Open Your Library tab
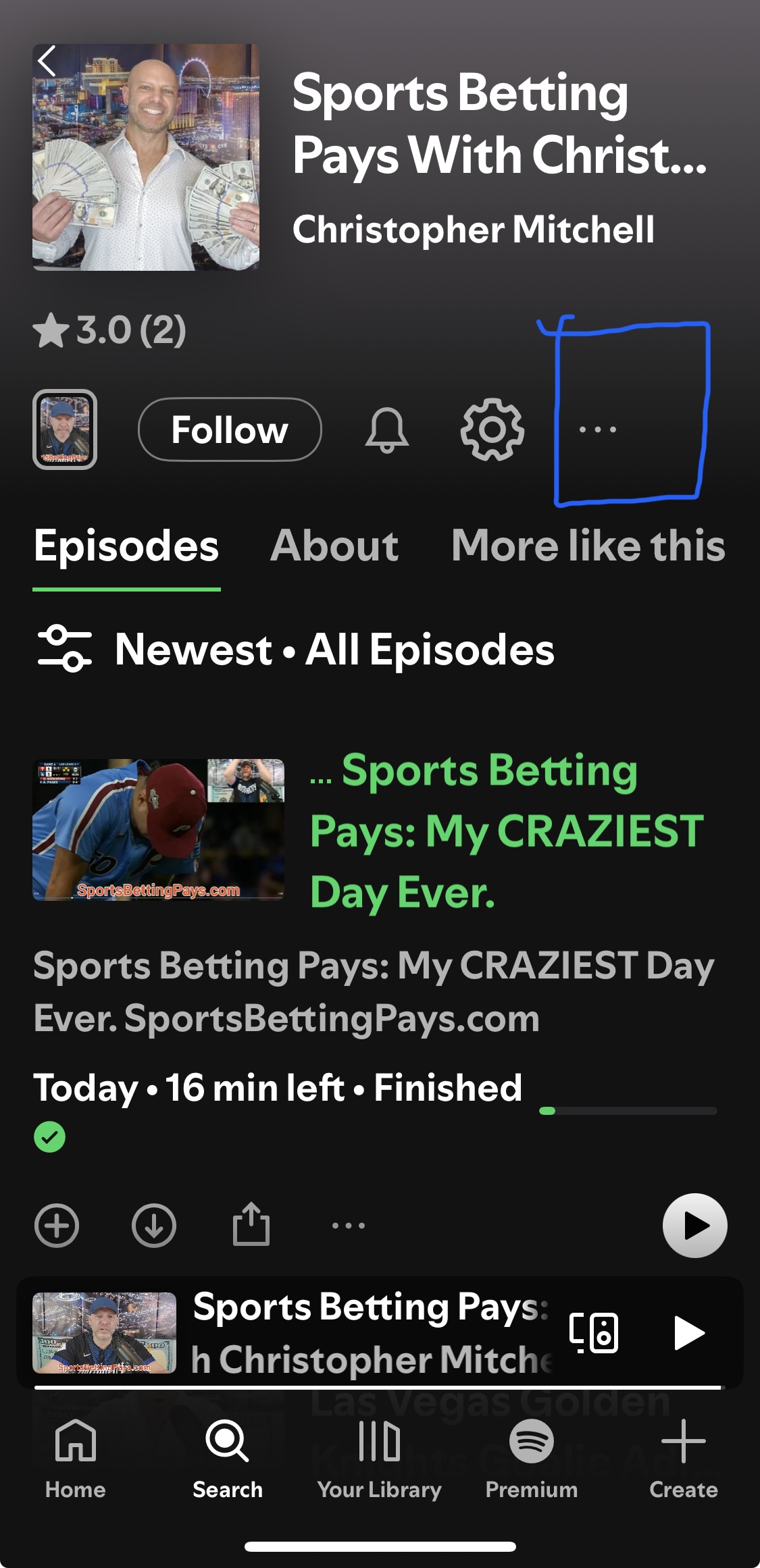The height and width of the screenshot is (1568, 760). pyautogui.click(x=379, y=1459)
